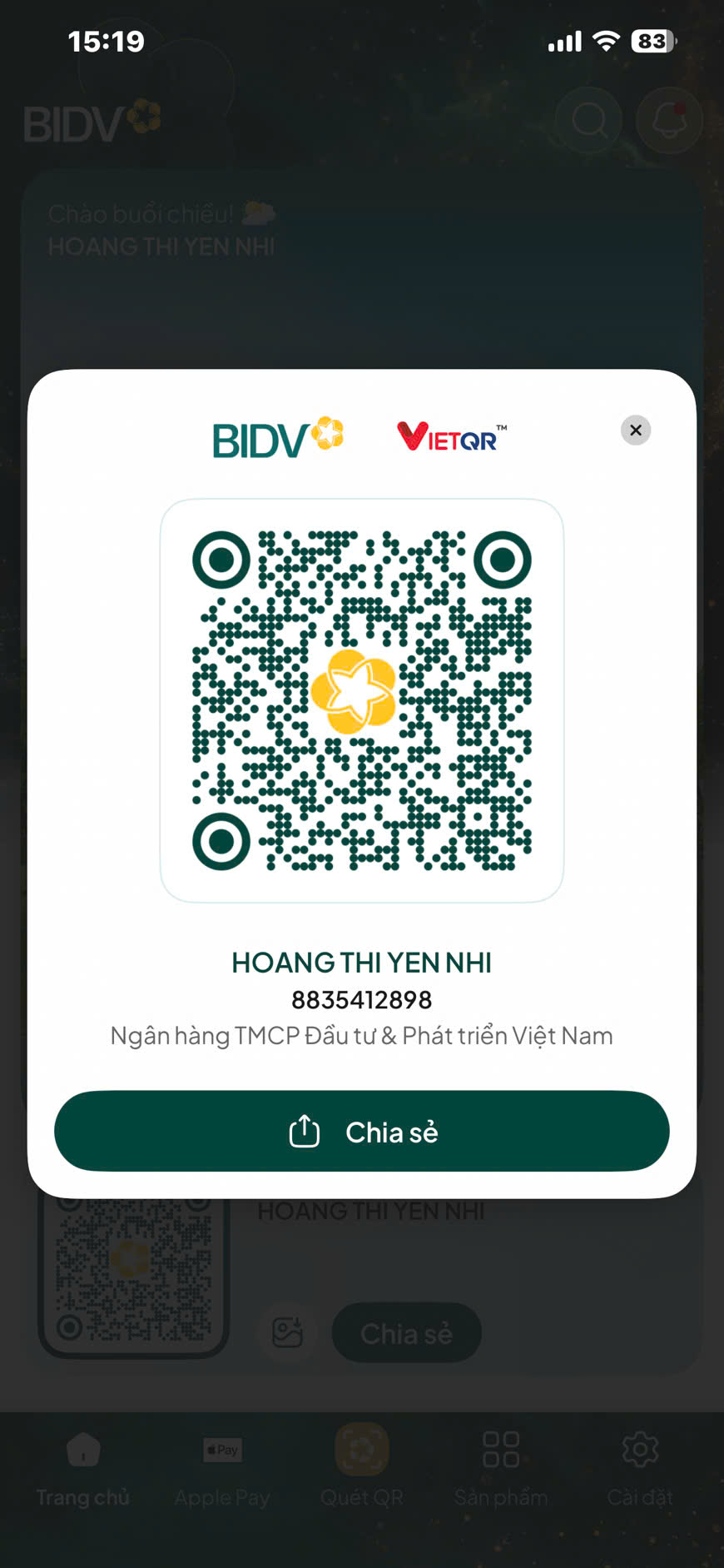The height and width of the screenshot is (1568, 724).
Task: Close the QR code dialog
Action: click(636, 430)
